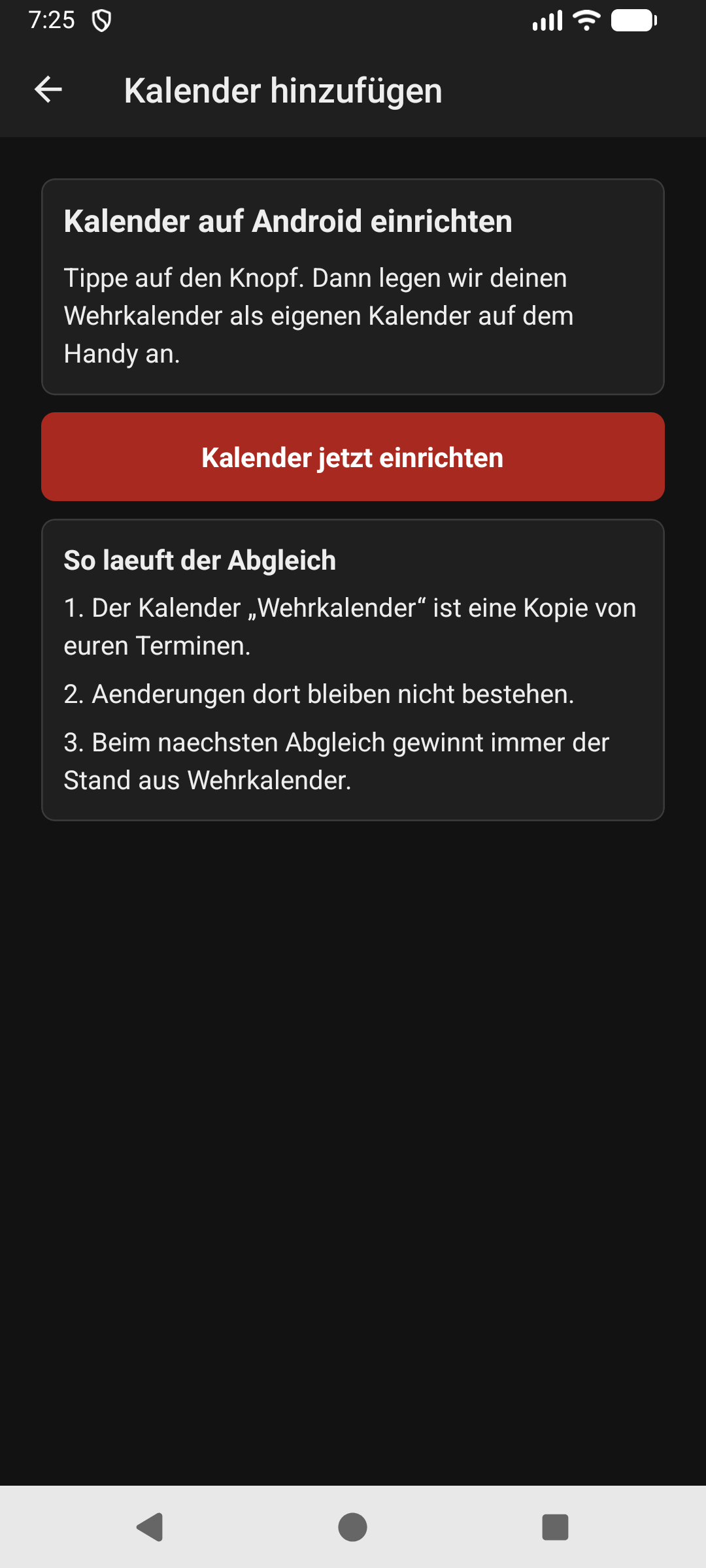
Task: Tap the Wi-Fi status icon
Action: pos(585,22)
